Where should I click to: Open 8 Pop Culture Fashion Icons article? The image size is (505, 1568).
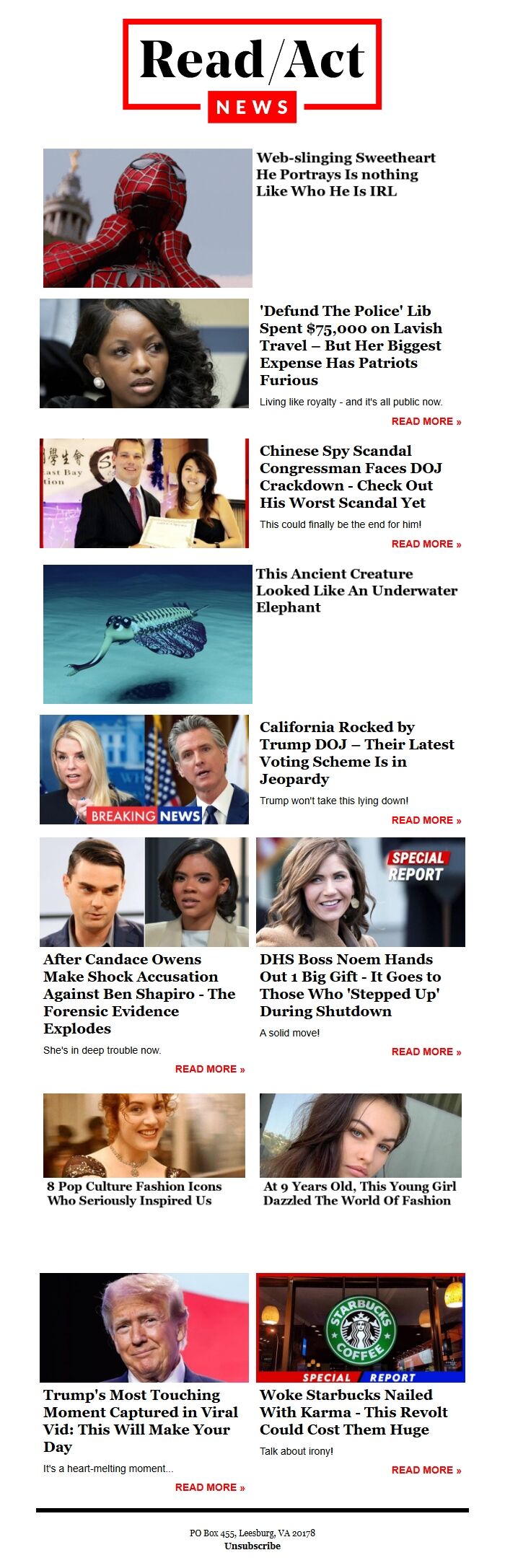point(134,1193)
